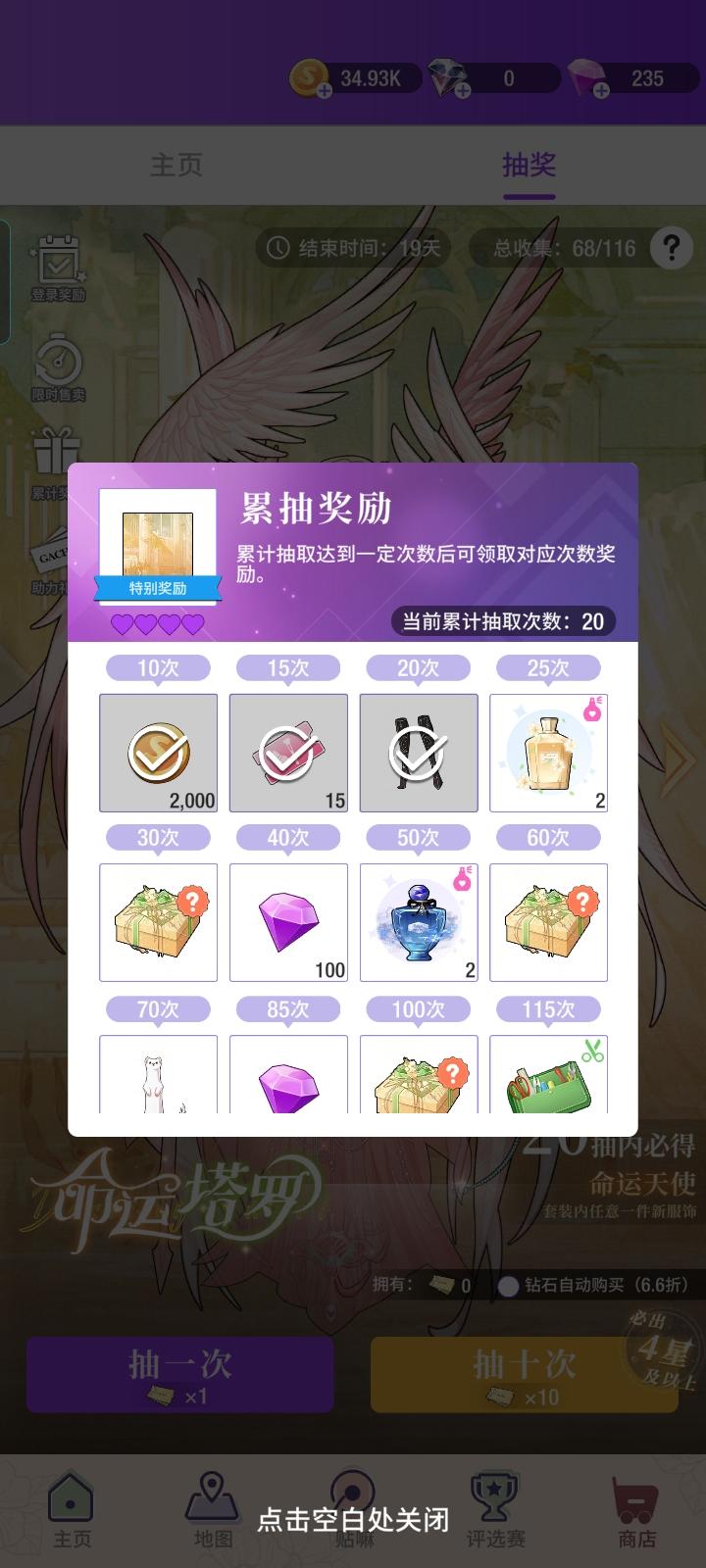This screenshot has height=1568, width=706.
Task: Select the 抽奖 tab
Action: click(529, 167)
